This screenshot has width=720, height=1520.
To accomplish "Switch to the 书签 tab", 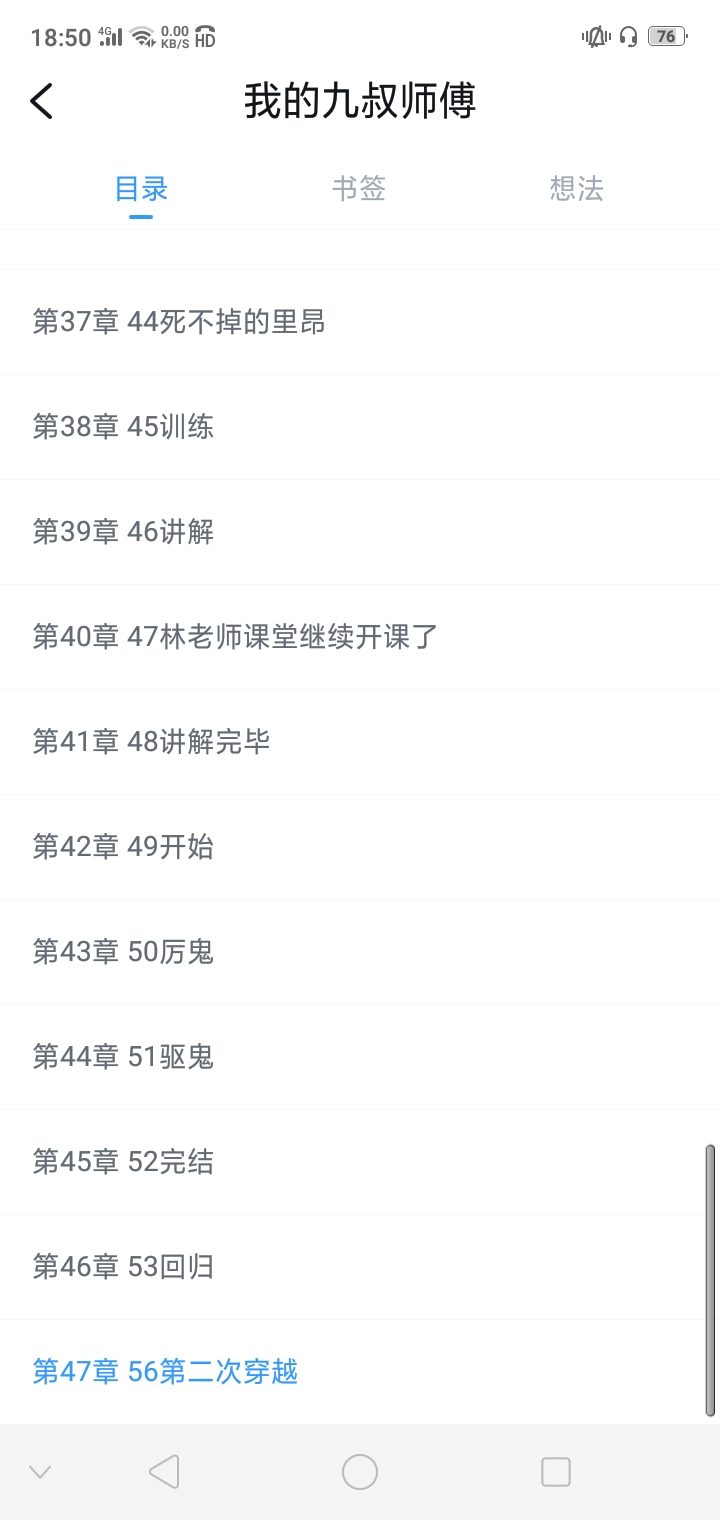I will point(359,189).
